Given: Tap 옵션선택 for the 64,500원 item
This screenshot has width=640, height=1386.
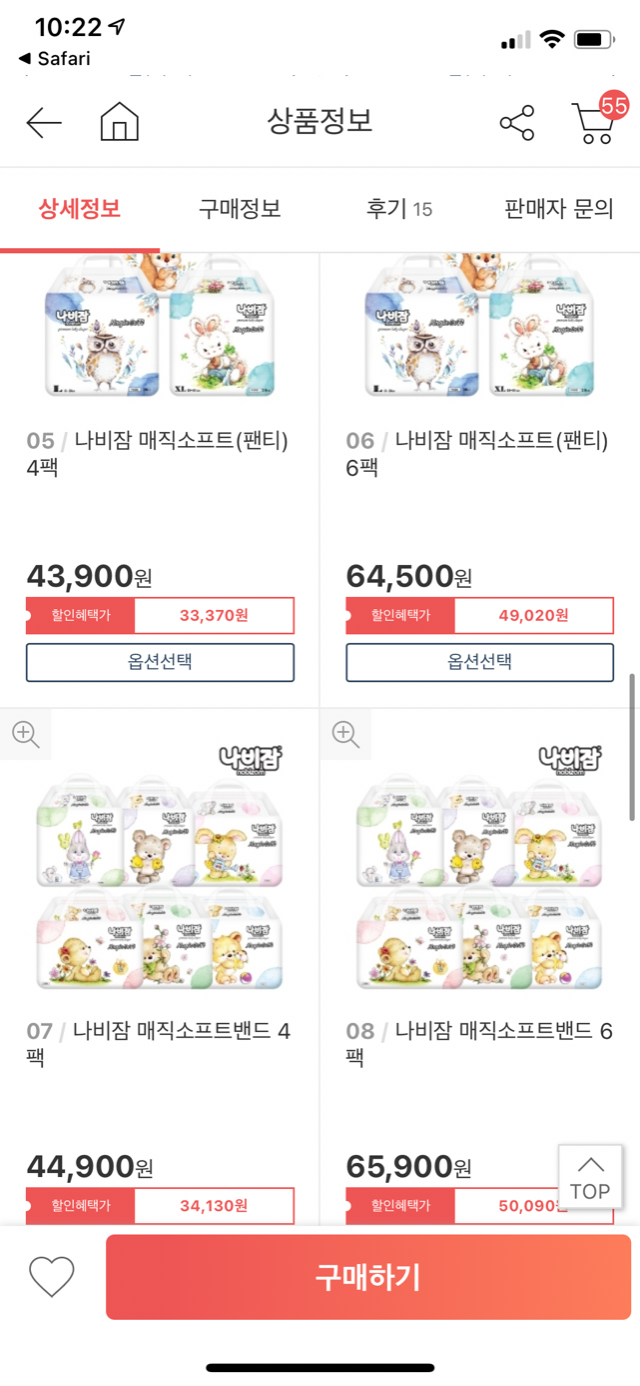Looking at the screenshot, I should [480, 662].
